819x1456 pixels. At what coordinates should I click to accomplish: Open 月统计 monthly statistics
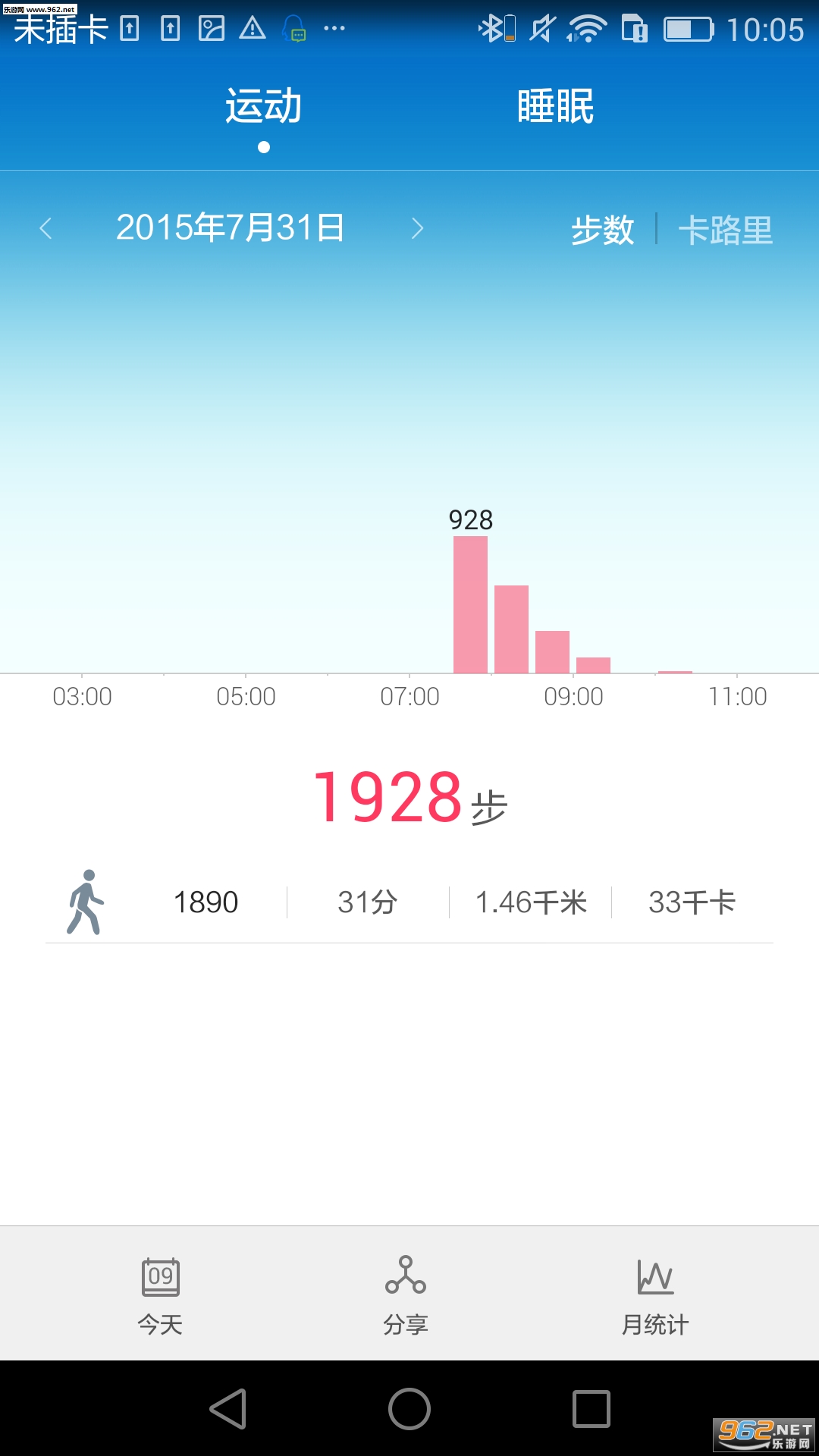click(x=655, y=1295)
